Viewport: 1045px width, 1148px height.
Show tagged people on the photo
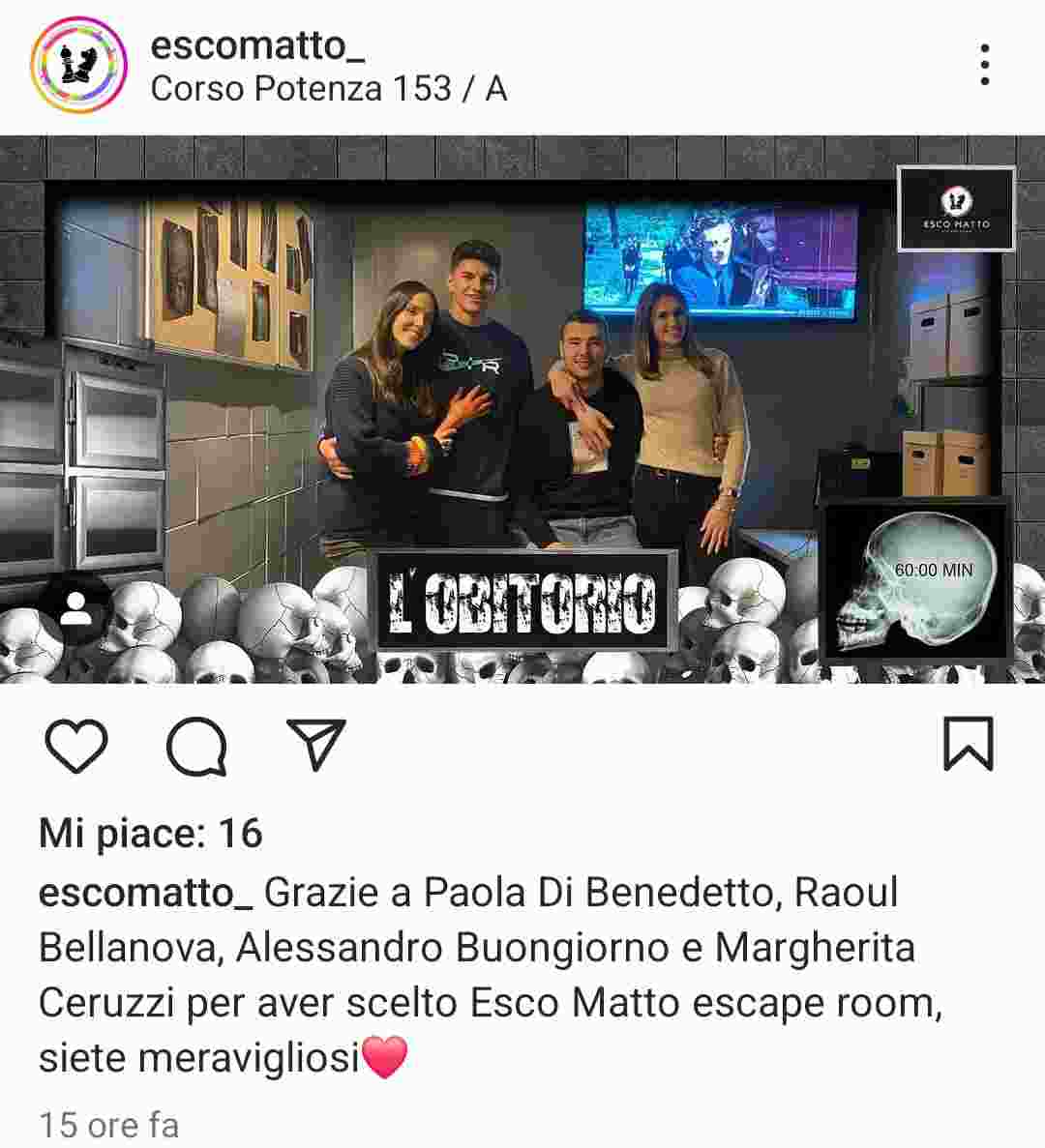point(75,609)
